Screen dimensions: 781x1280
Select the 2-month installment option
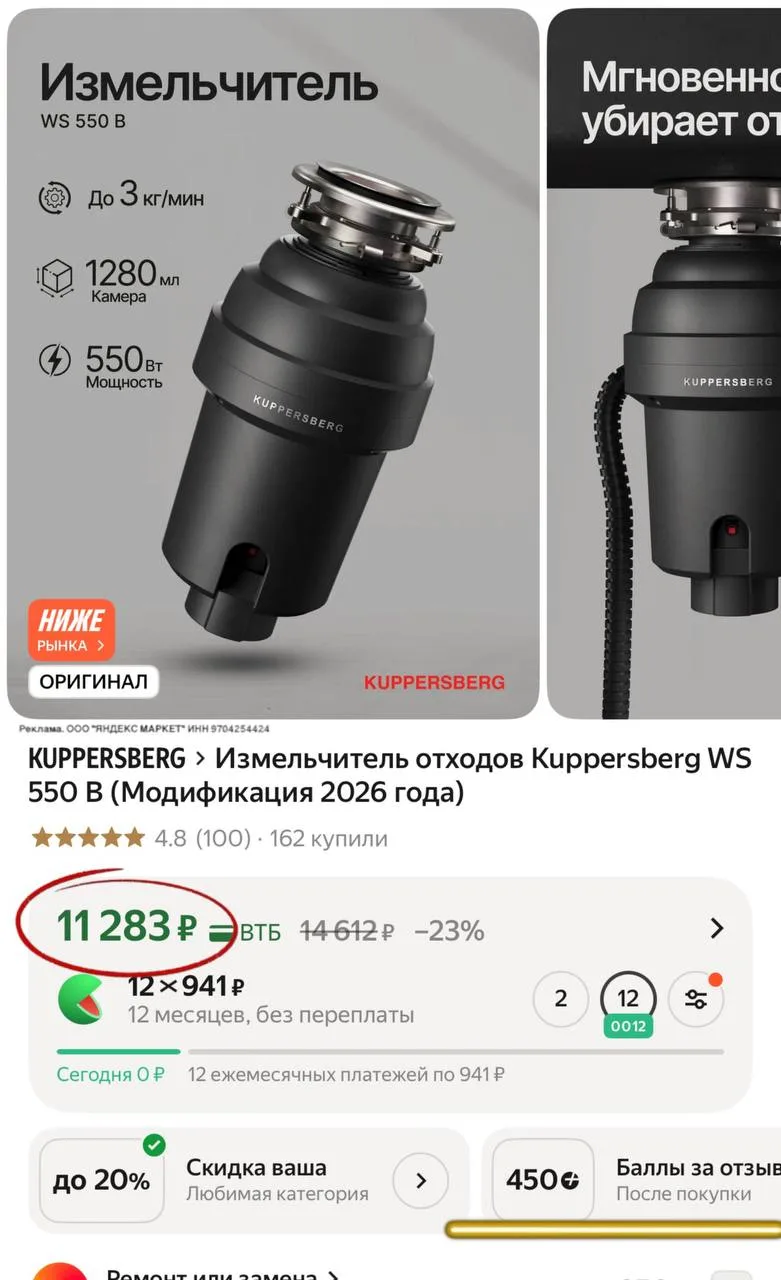pyautogui.click(x=560, y=998)
